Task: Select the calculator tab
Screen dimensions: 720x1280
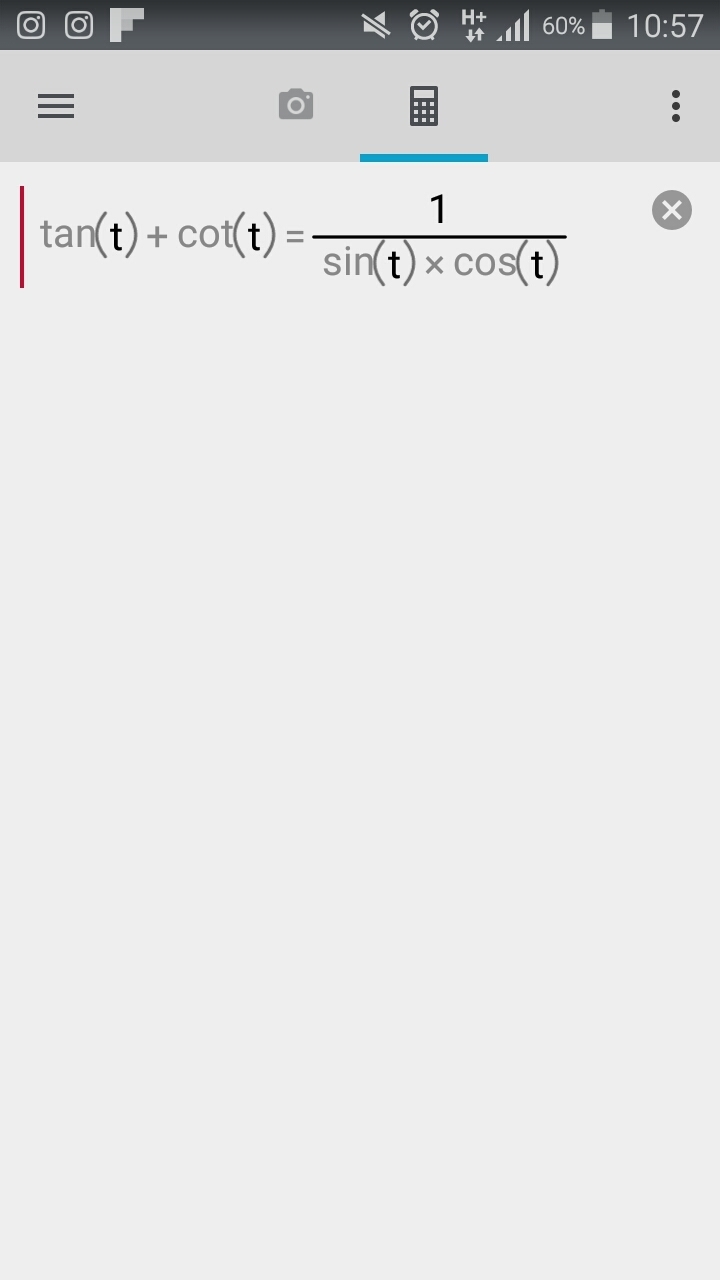Action: click(x=424, y=106)
